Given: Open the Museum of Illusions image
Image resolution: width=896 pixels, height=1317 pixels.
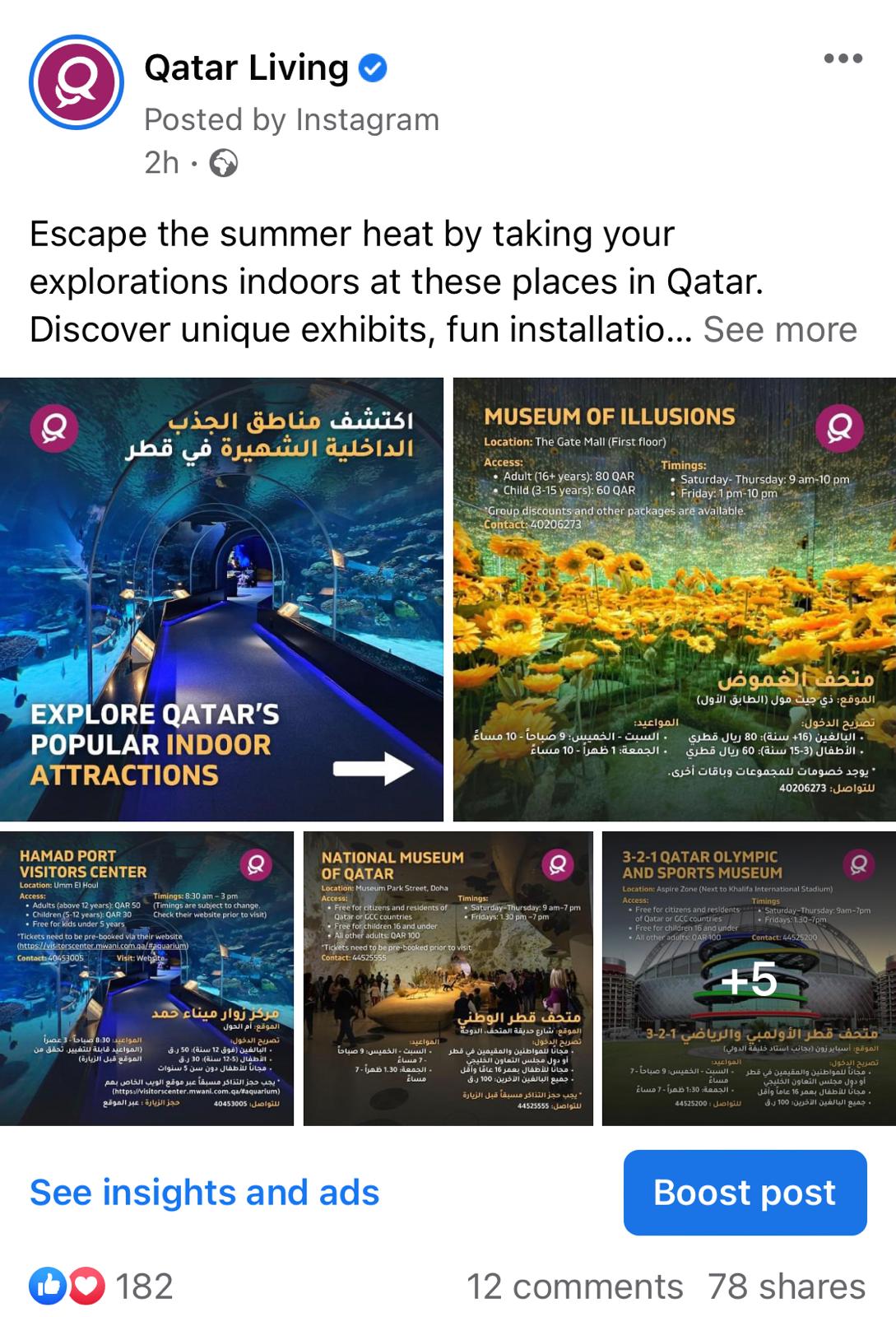Looking at the screenshot, I should (674, 598).
